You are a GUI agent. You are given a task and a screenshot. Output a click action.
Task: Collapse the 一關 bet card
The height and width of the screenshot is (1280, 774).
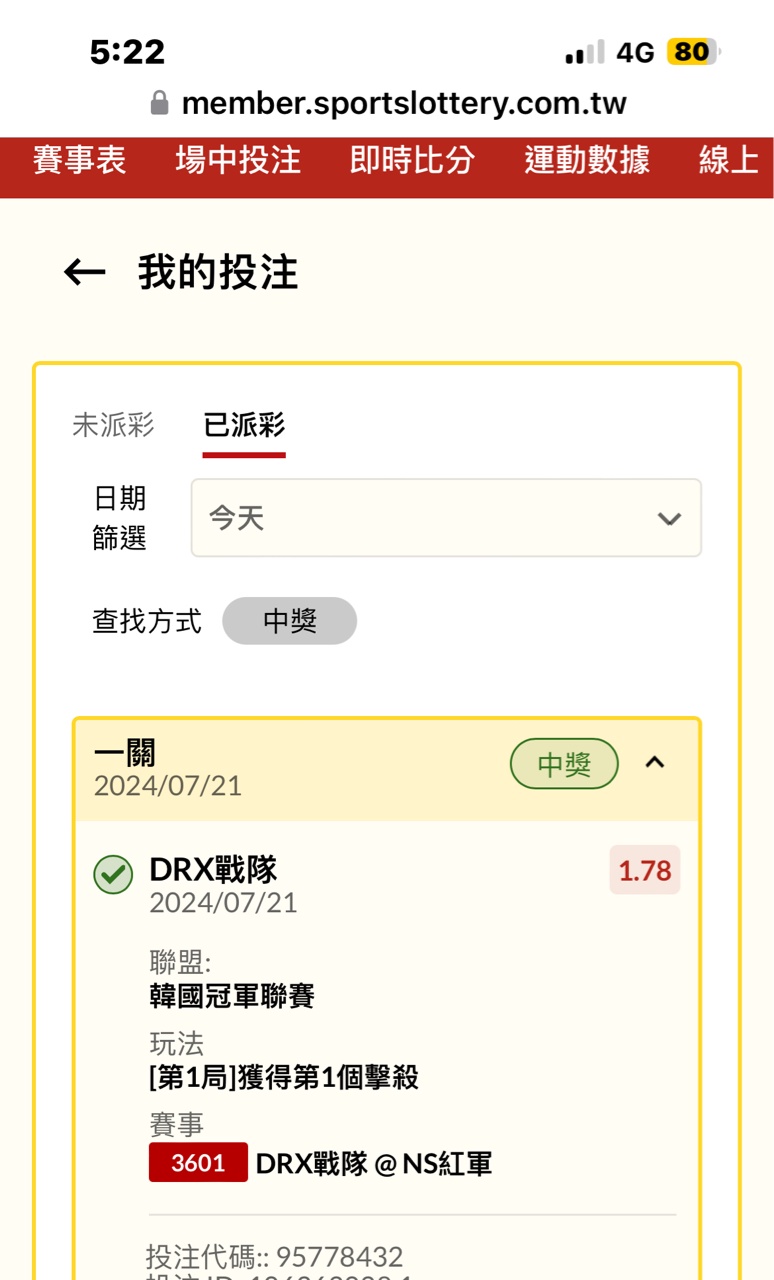tap(655, 763)
